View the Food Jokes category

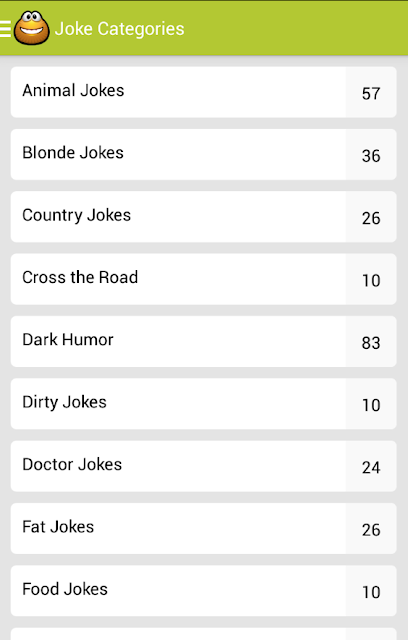pyautogui.click(x=204, y=591)
